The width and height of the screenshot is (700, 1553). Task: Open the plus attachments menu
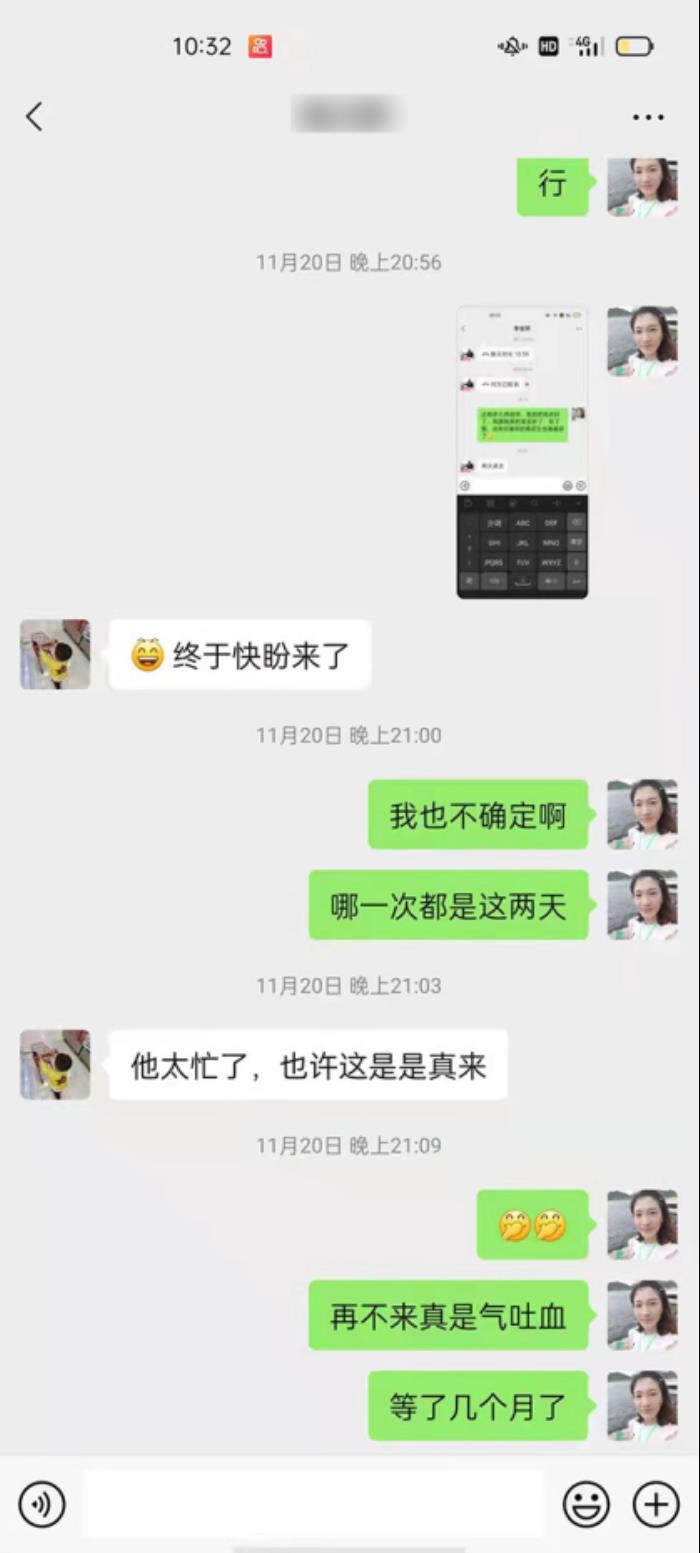656,1503
